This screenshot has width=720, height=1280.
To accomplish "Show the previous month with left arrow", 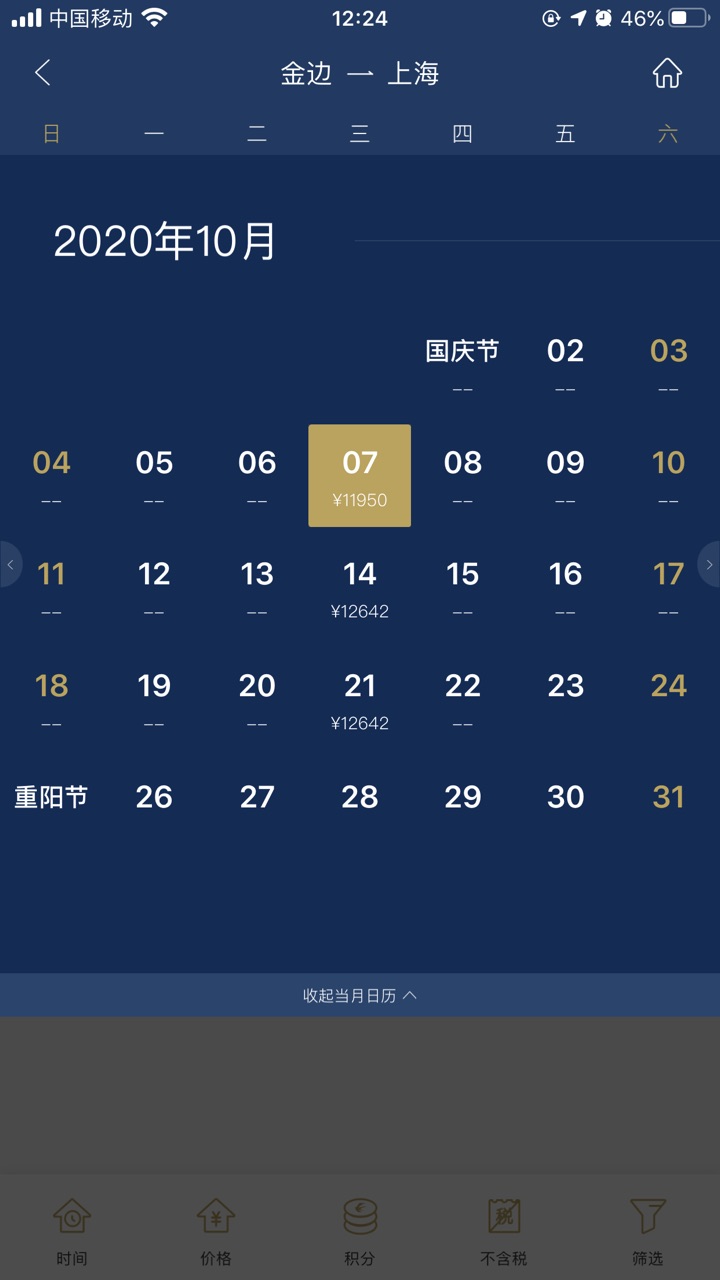I will (x=10, y=565).
